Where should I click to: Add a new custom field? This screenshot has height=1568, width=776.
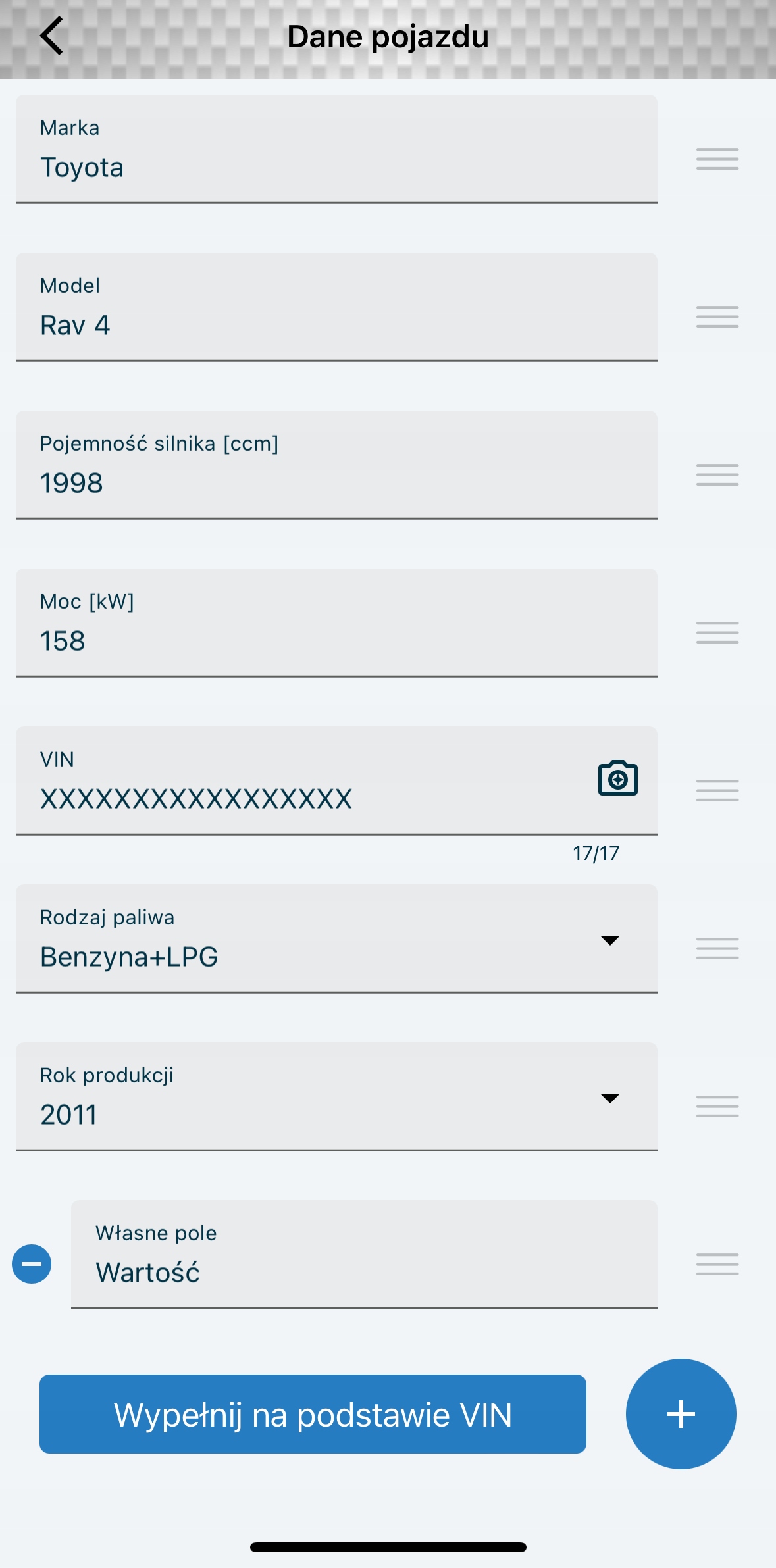(x=681, y=1414)
